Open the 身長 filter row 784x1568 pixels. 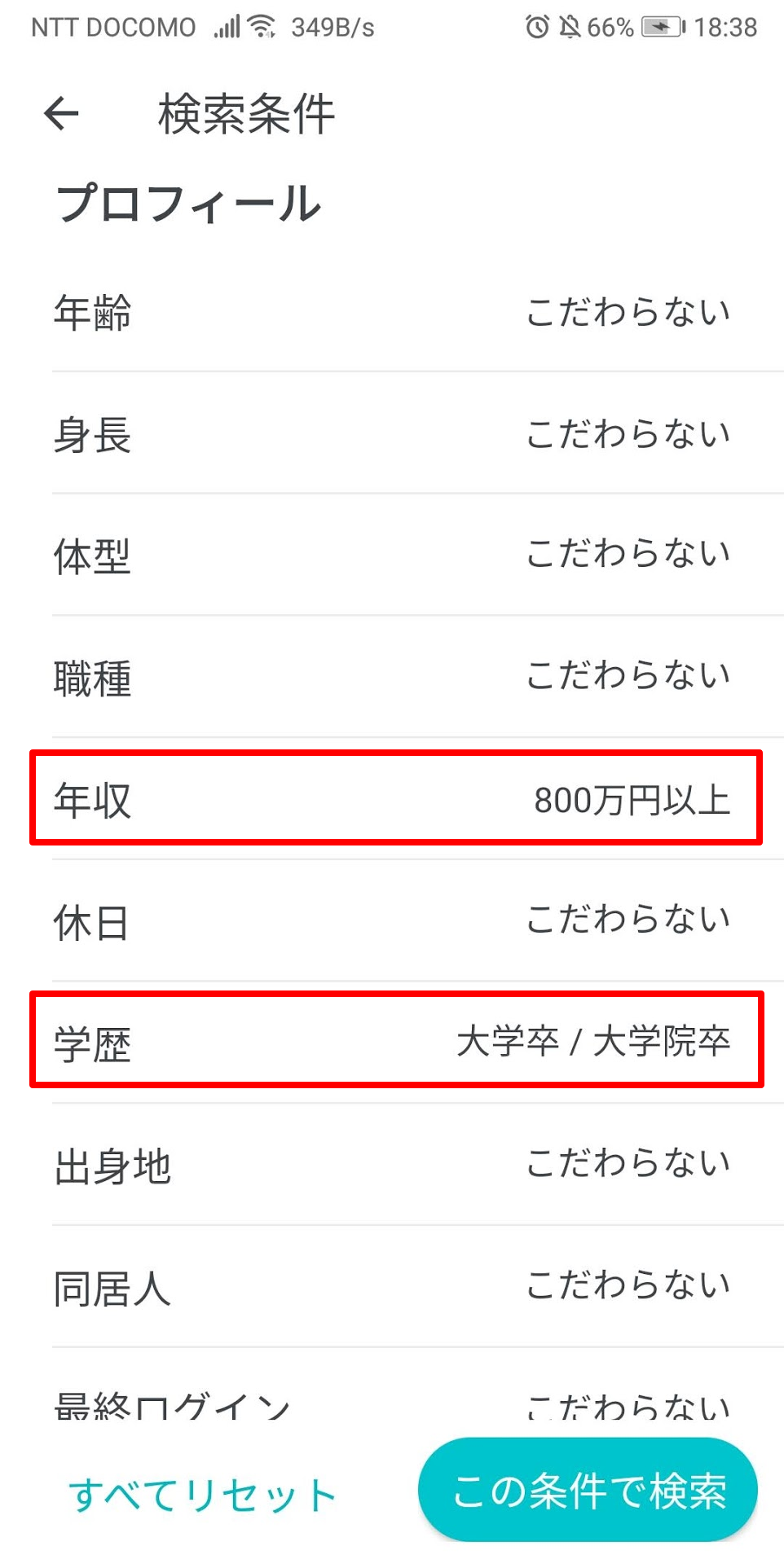pos(392,433)
